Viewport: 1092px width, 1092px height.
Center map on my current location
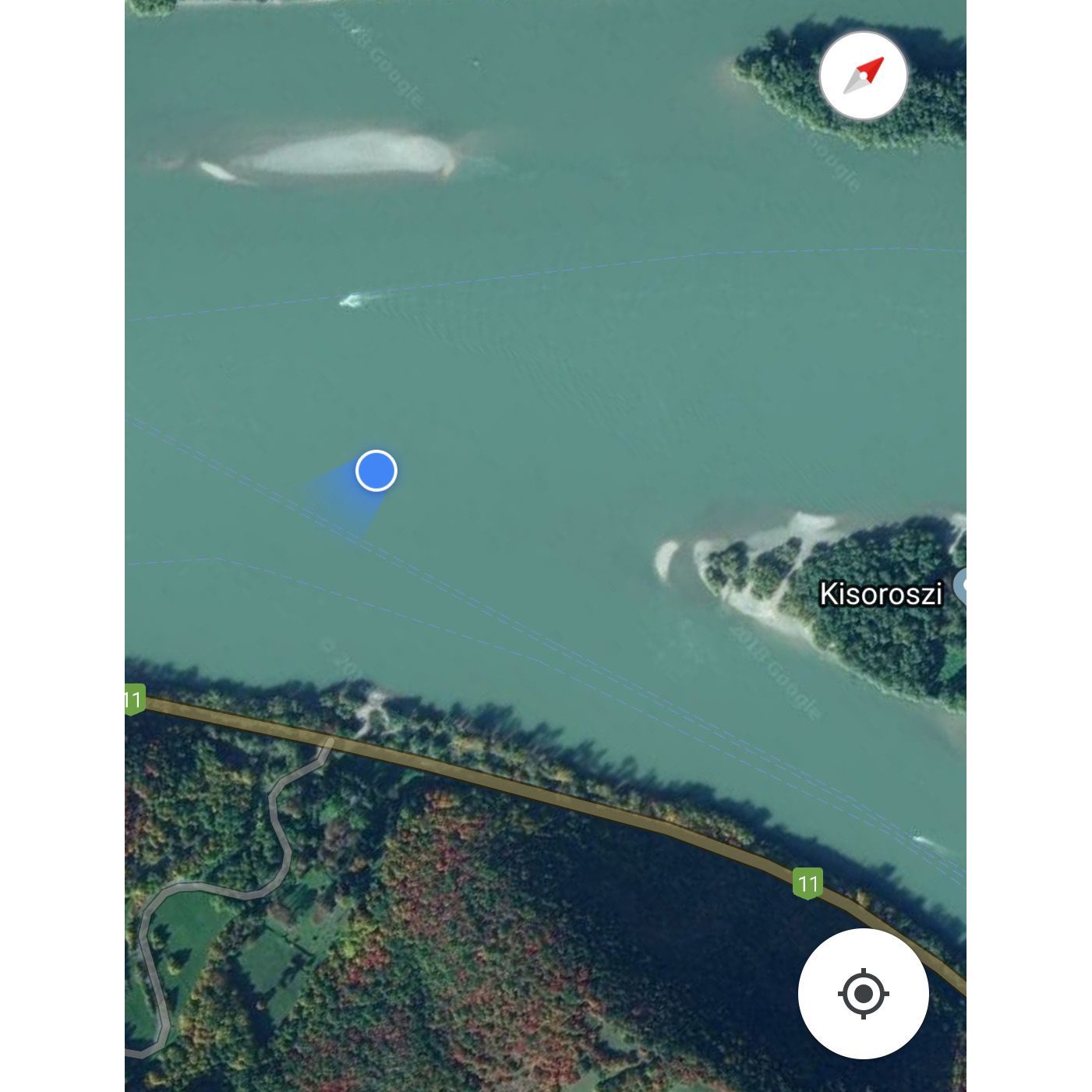coord(863,993)
